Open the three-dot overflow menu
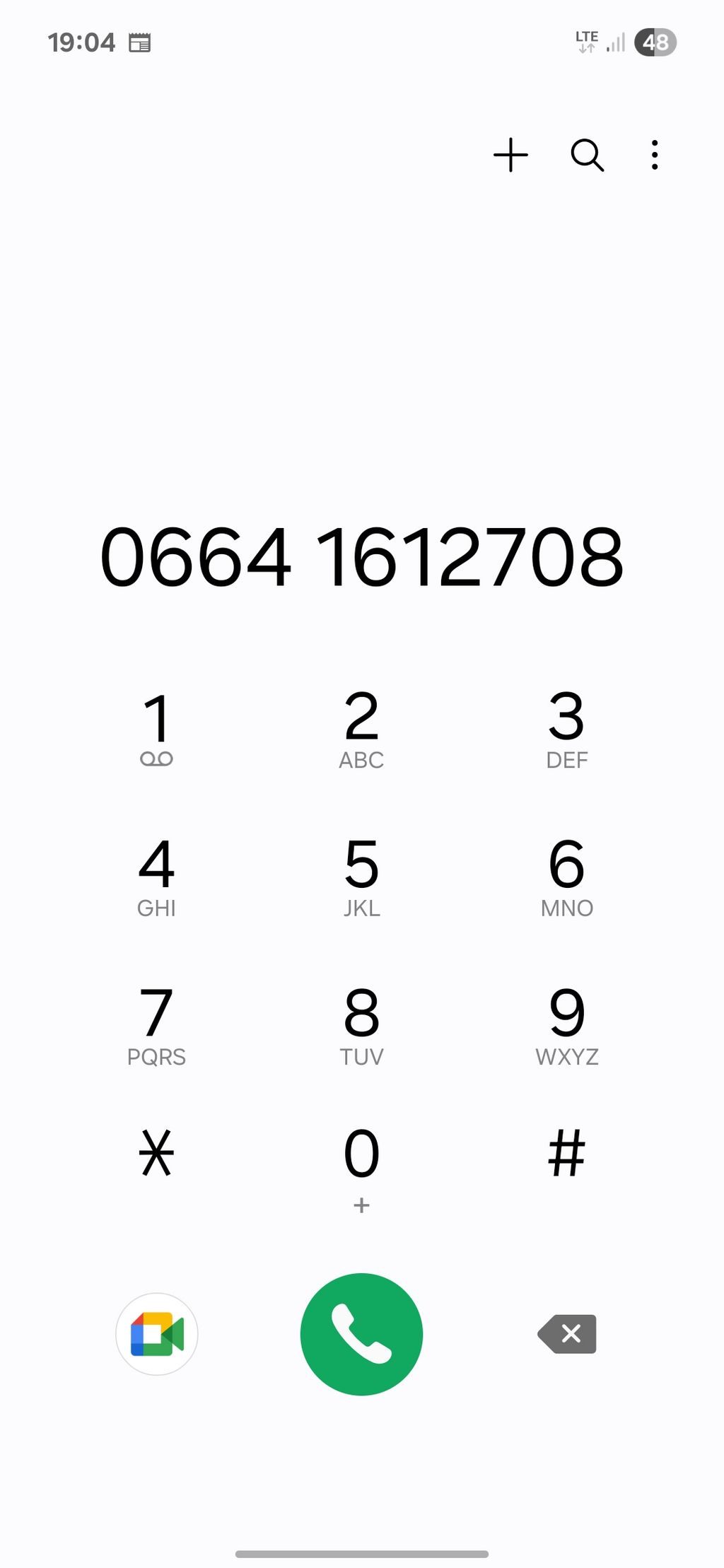This screenshot has width=724, height=1568. (x=655, y=155)
